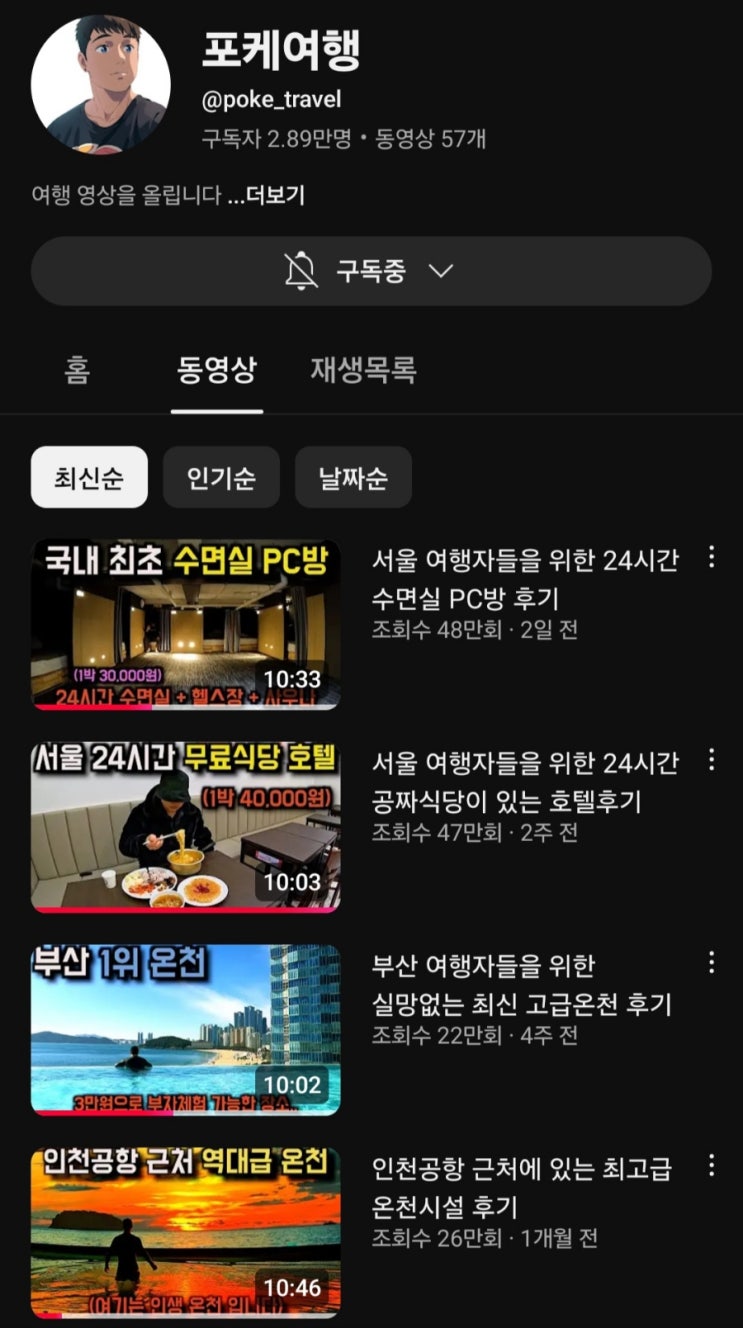Expand the channel description with 더보기
Image resolution: width=743 pixels, height=1328 pixels.
(x=266, y=195)
